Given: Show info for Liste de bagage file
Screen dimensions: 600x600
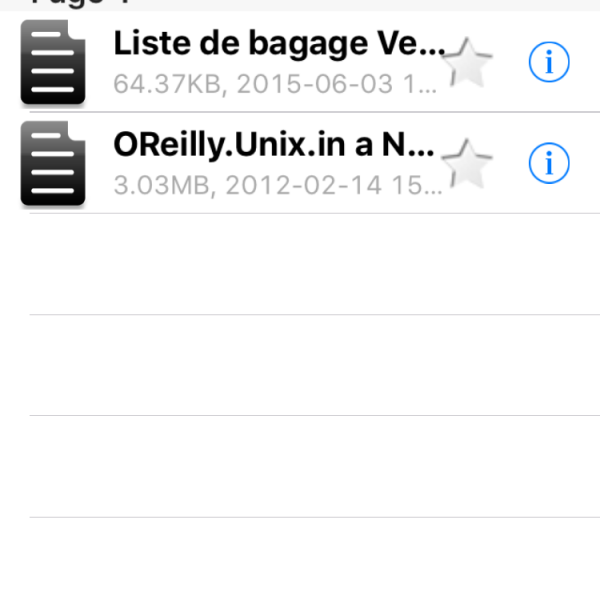Looking at the screenshot, I should click(547, 62).
